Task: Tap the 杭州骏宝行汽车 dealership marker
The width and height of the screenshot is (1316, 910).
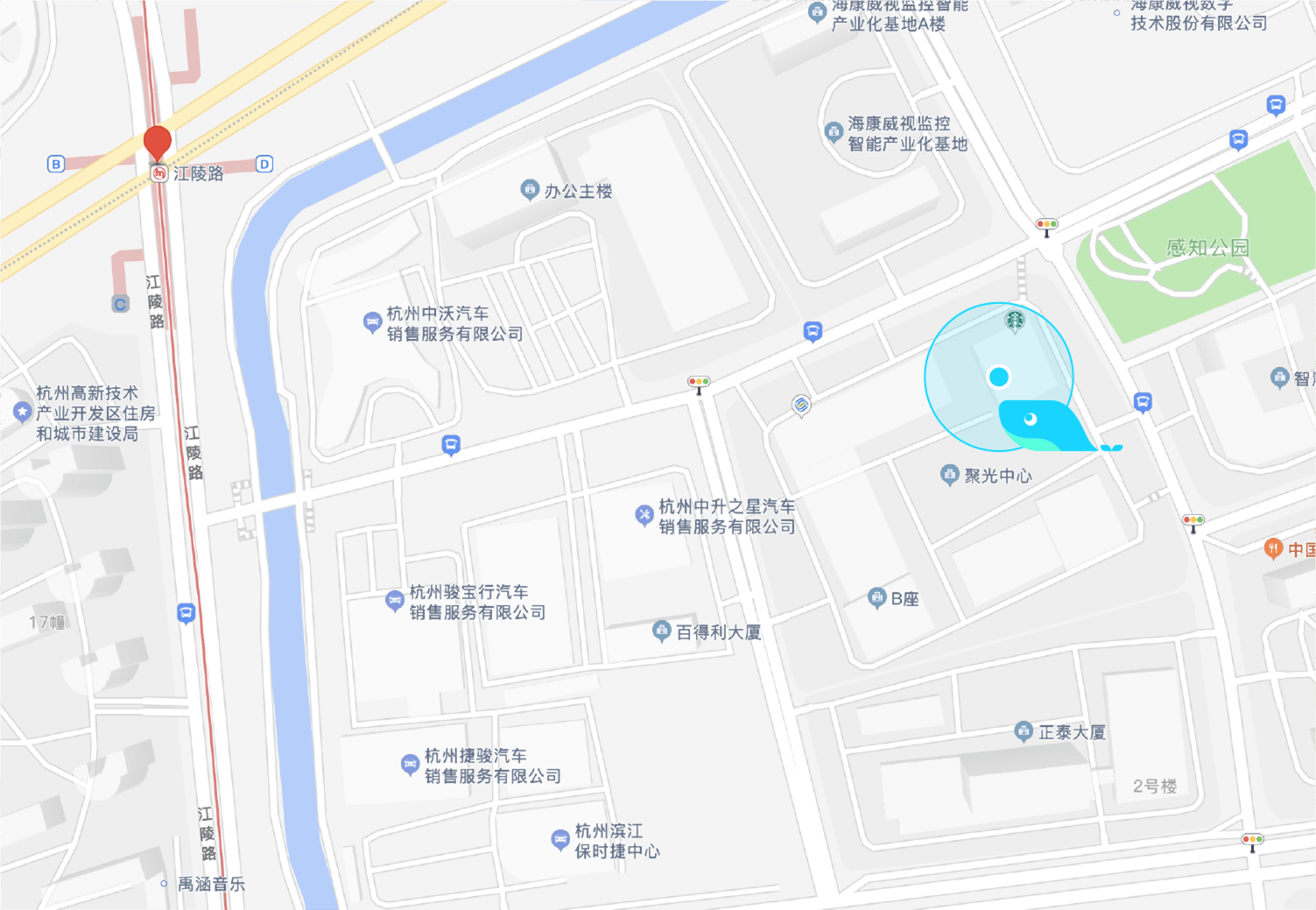Action: [x=395, y=601]
